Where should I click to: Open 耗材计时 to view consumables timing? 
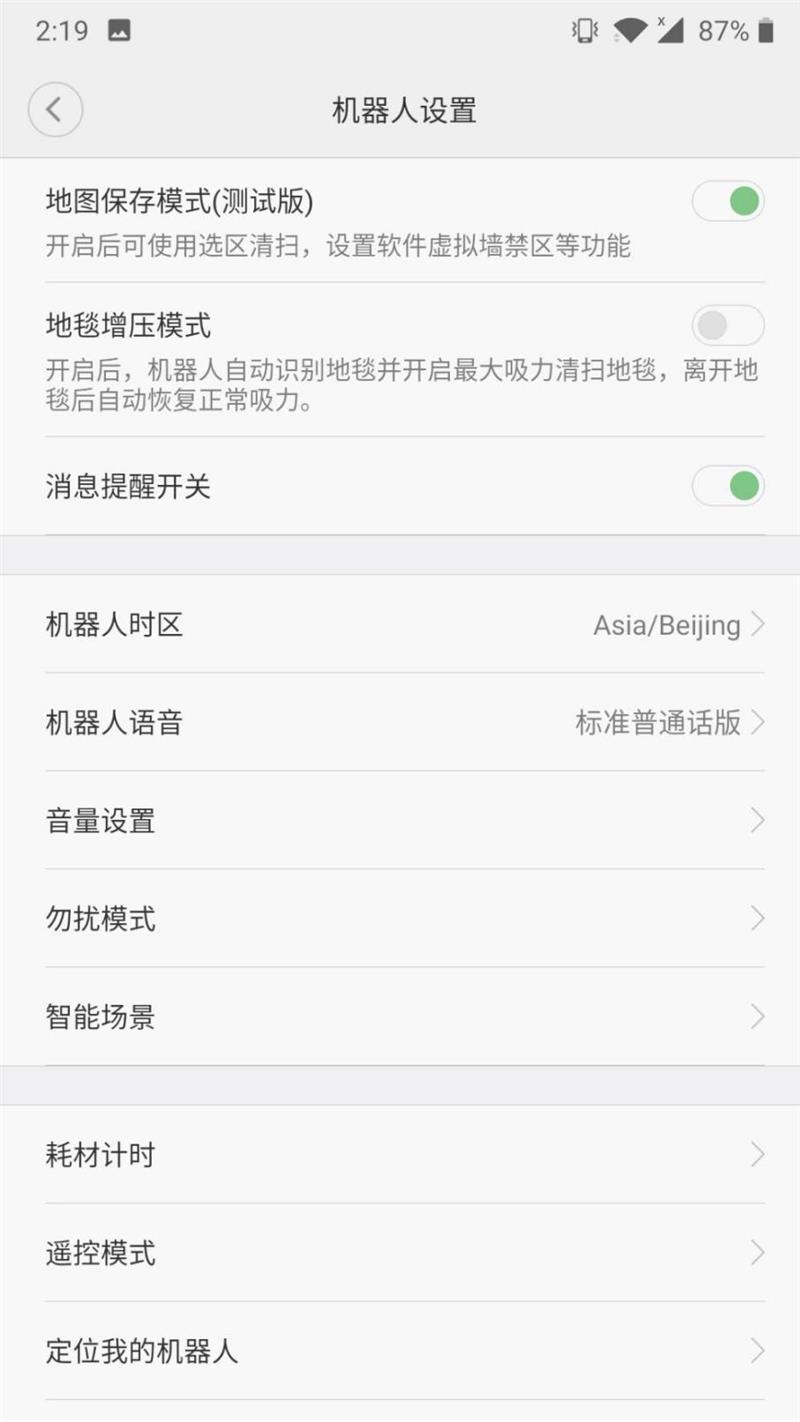[x=400, y=1154]
